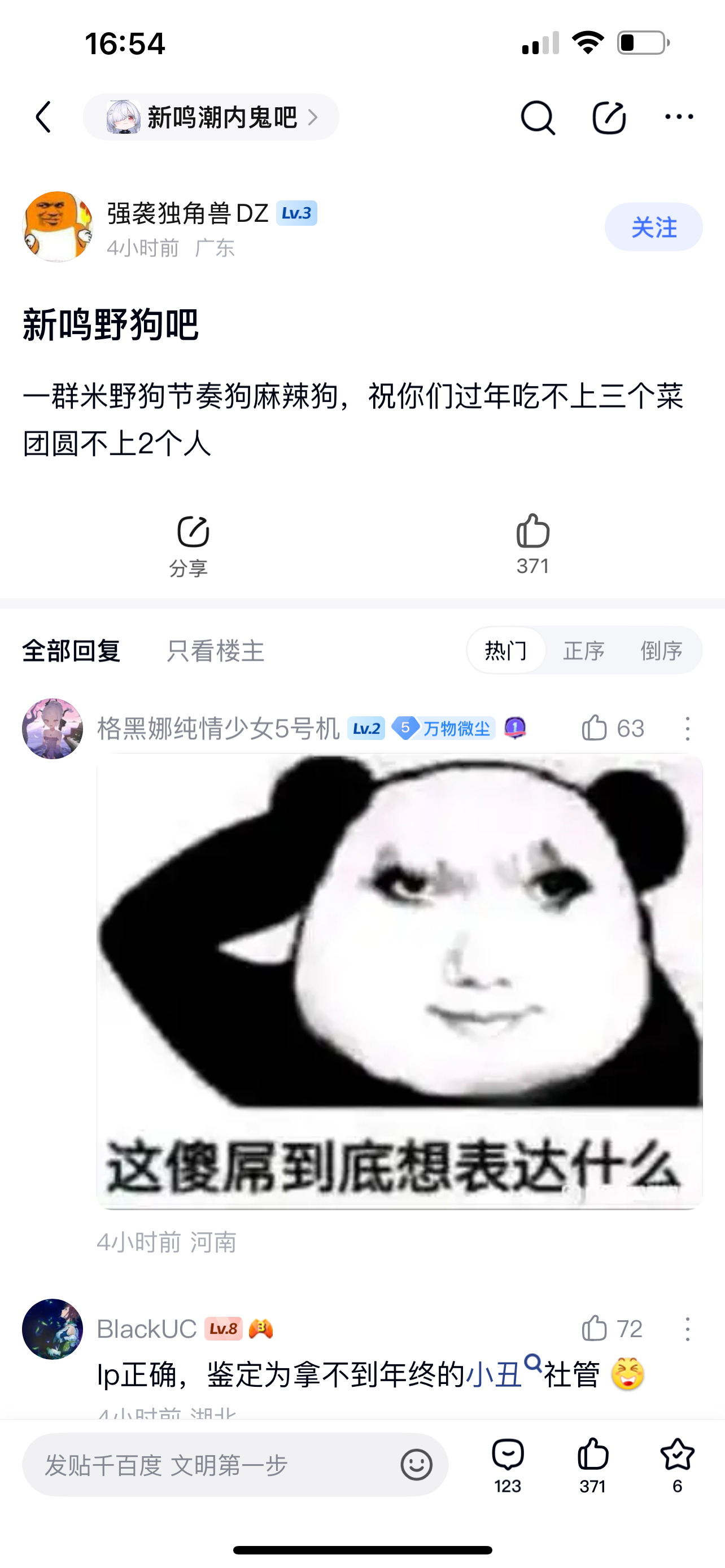Like BlackUC's reply
Image resolution: width=725 pixels, height=1568 pixels.
611,1329
